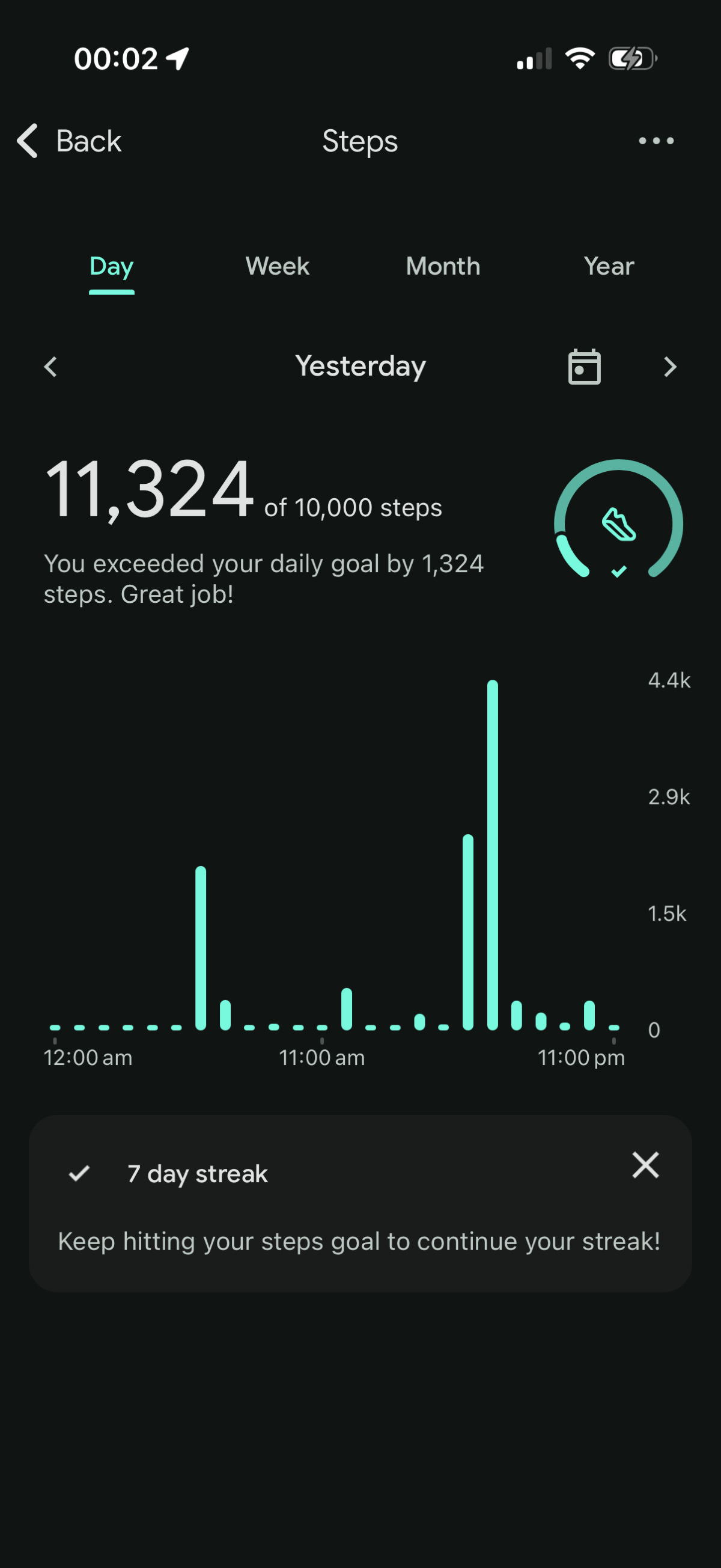The width and height of the screenshot is (721, 1568).
Task: Select the Day tab
Action: click(111, 267)
